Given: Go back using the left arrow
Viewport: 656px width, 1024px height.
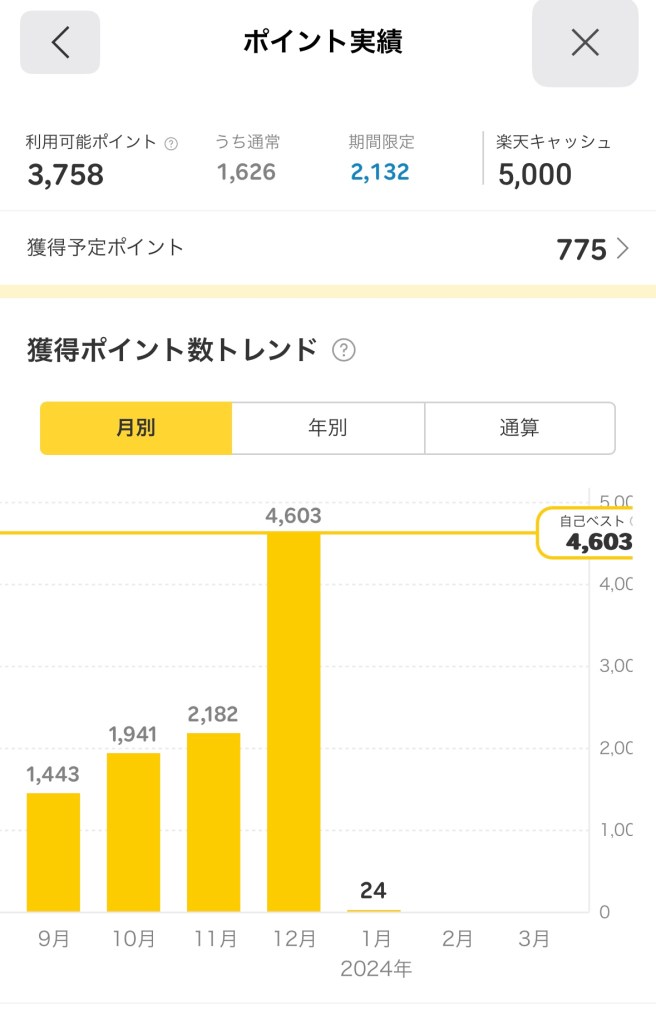Looking at the screenshot, I should click(x=60, y=42).
